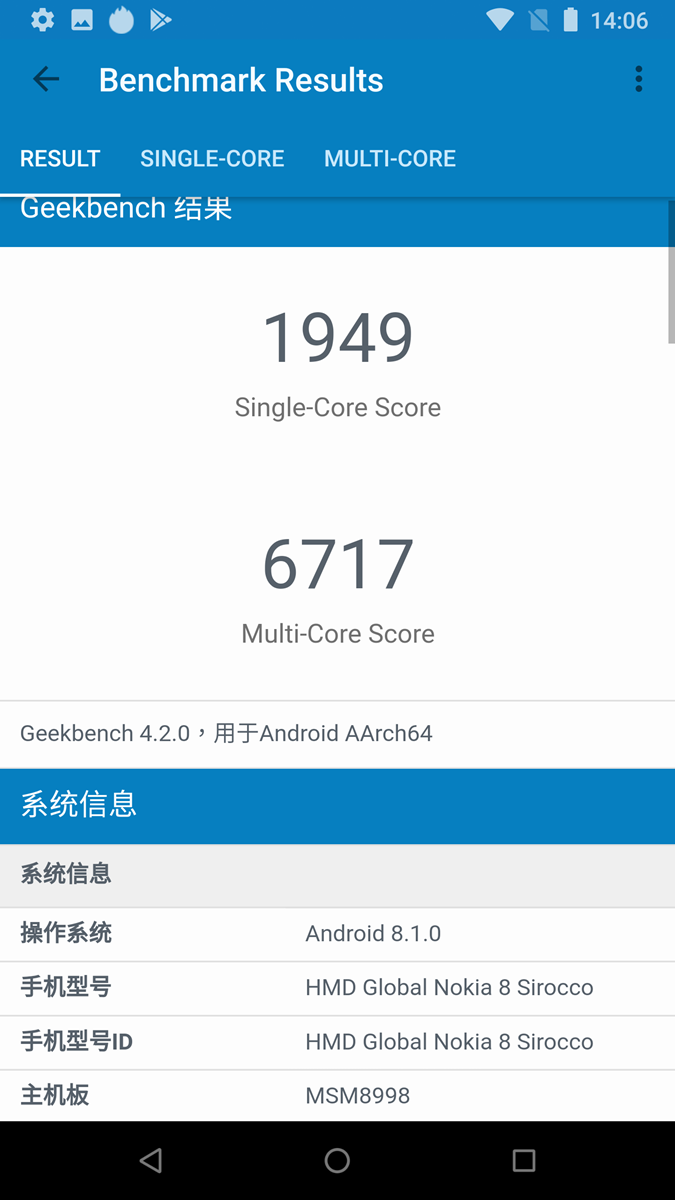Tap the system home button
The width and height of the screenshot is (675, 1200).
[337, 1160]
